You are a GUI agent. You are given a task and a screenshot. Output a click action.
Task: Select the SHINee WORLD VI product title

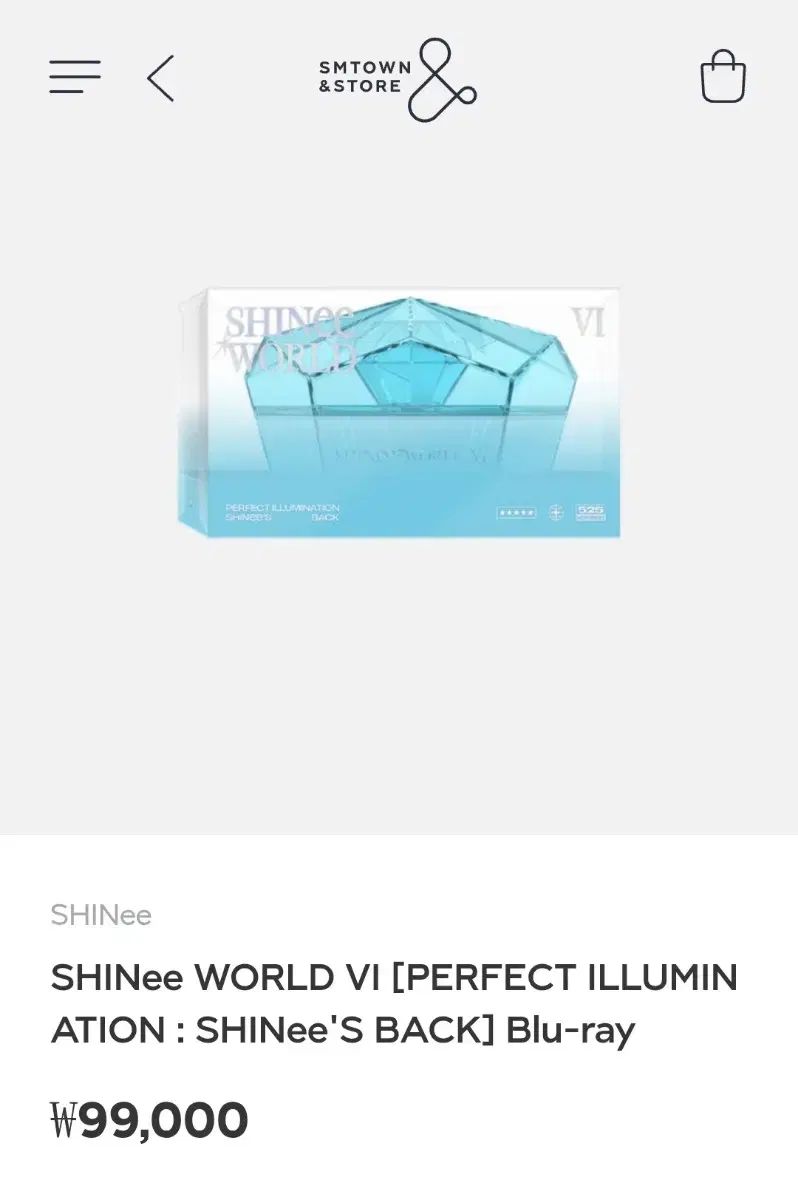click(x=393, y=1003)
